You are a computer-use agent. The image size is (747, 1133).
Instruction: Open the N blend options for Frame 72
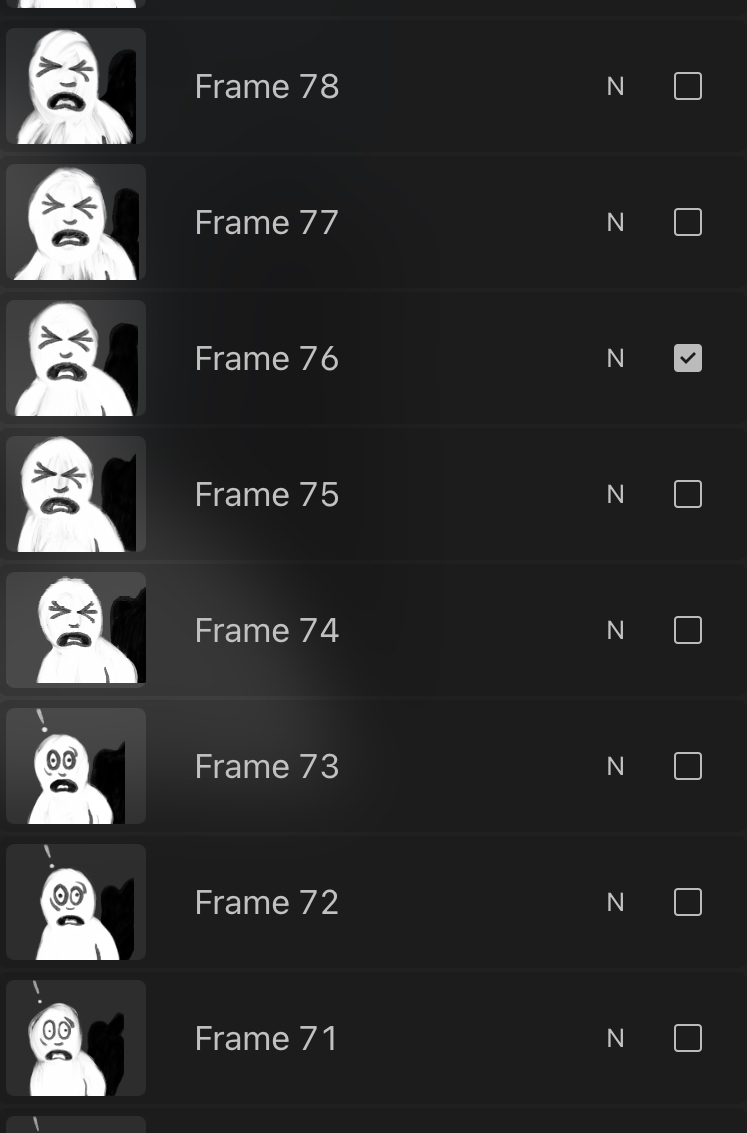click(615, 902)
